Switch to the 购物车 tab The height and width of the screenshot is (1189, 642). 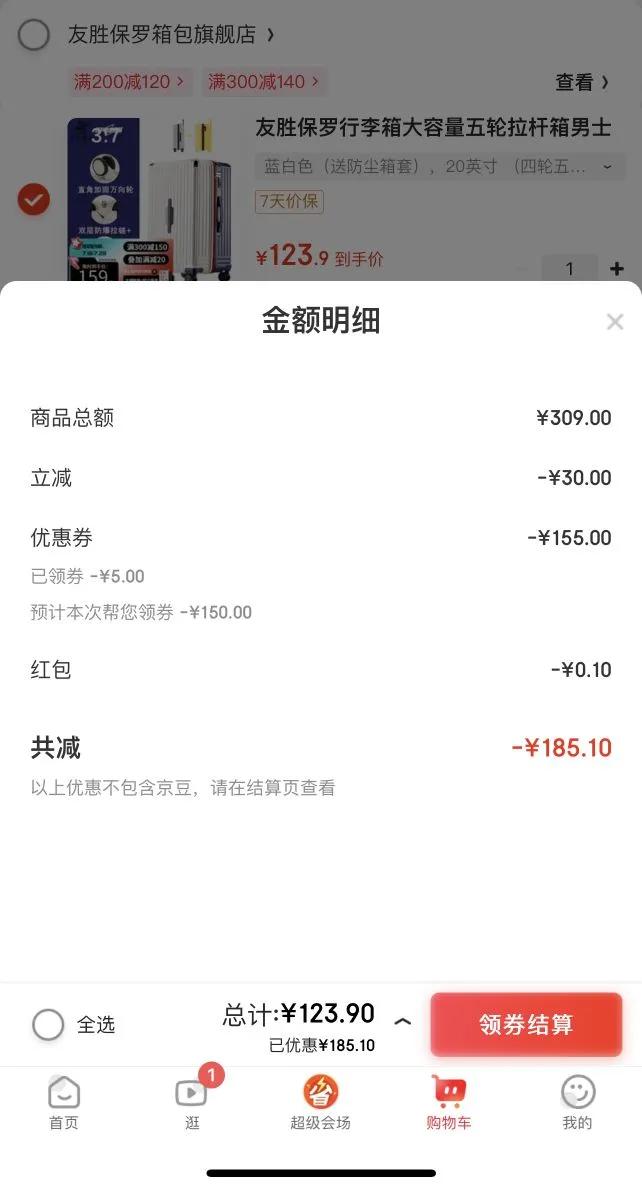[448, 1103]
